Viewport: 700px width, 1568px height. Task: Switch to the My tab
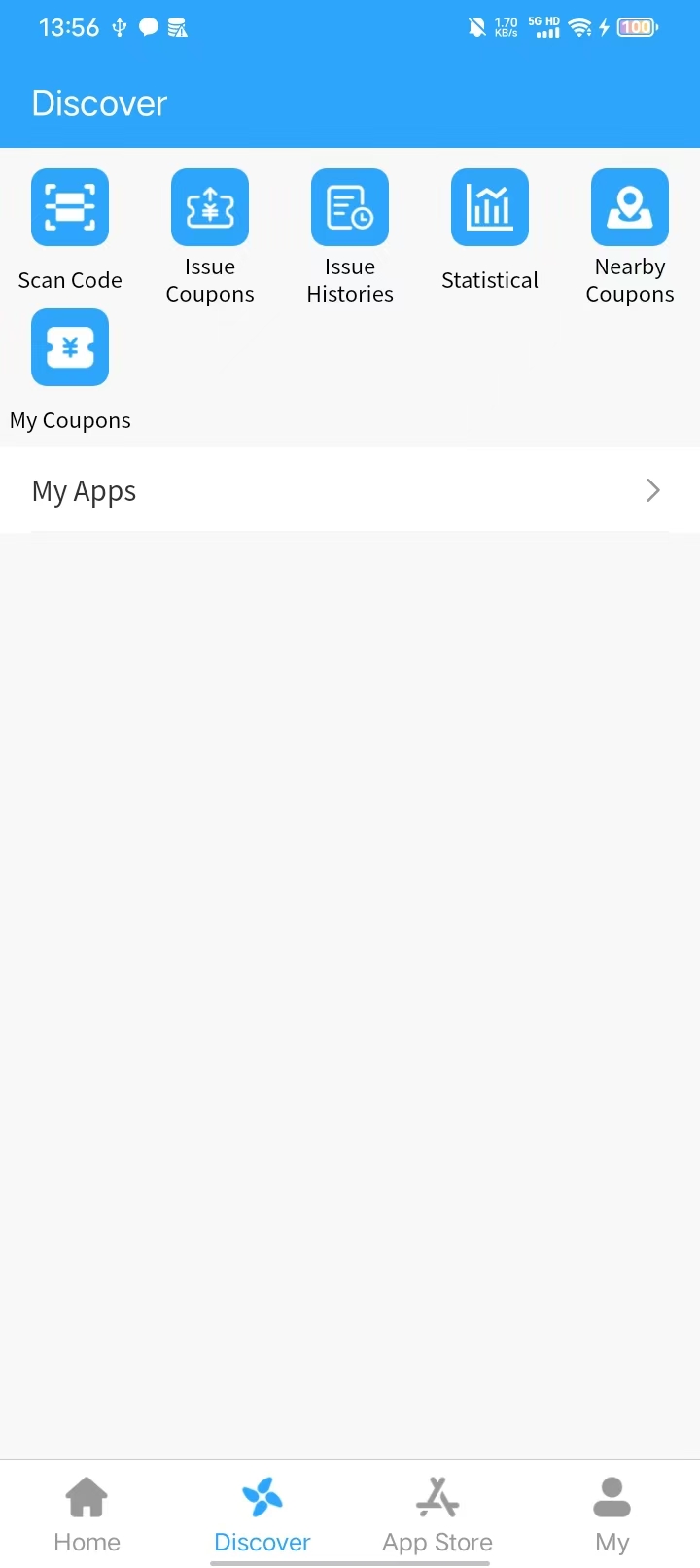pos(612,1515)
